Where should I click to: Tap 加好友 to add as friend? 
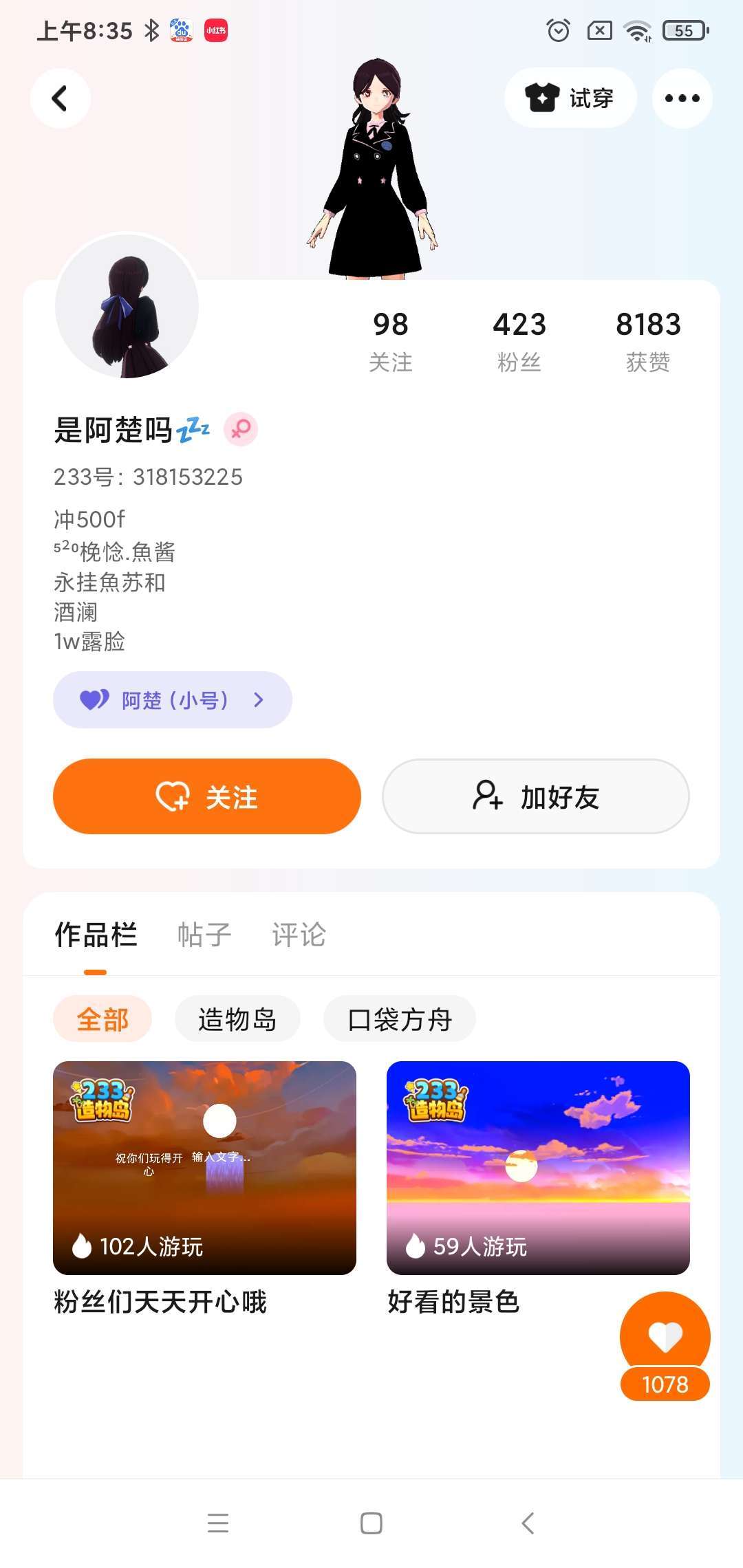click(x=535, y=796)
